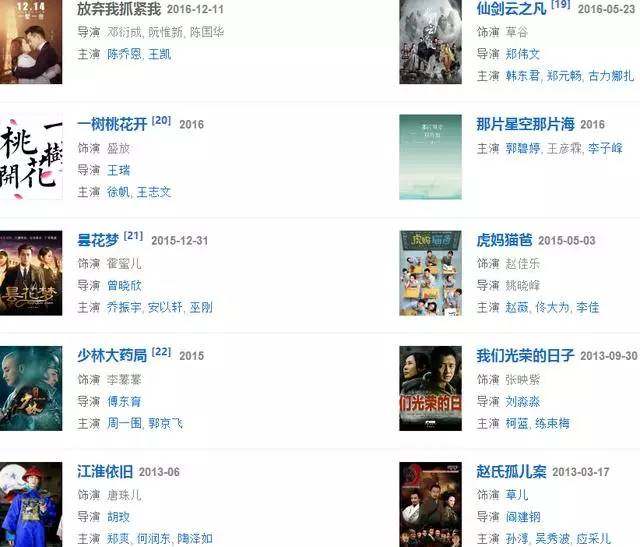Tap the 昙花梦 poster thumbnail

pos(31,273)
